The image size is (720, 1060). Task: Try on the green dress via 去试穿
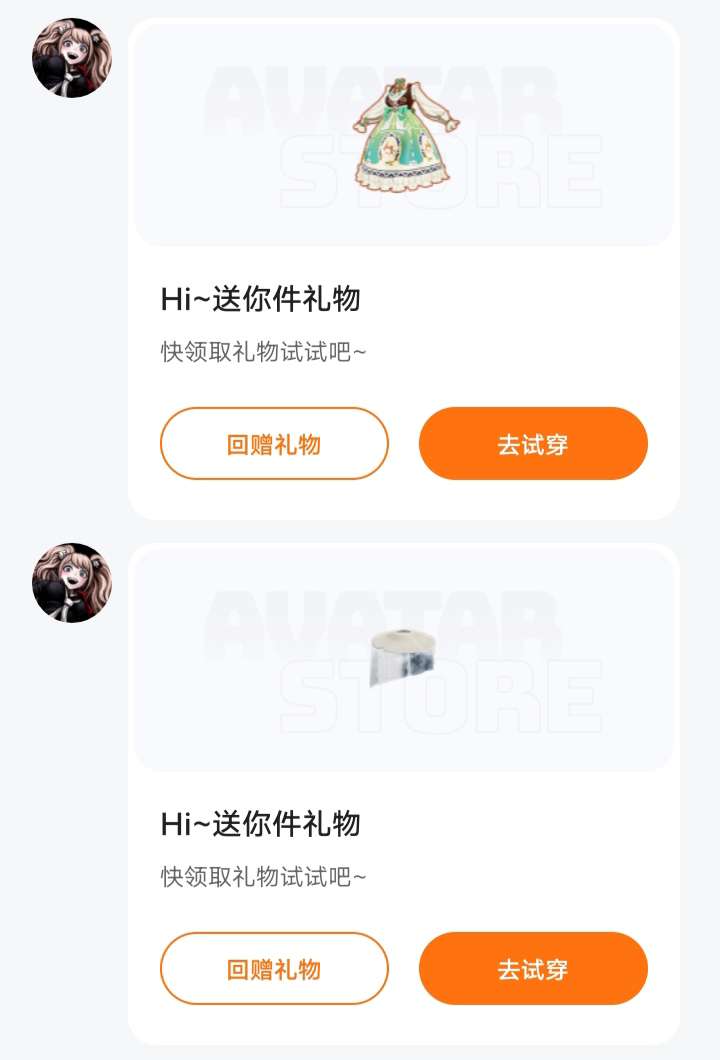(x=533, y=444)
